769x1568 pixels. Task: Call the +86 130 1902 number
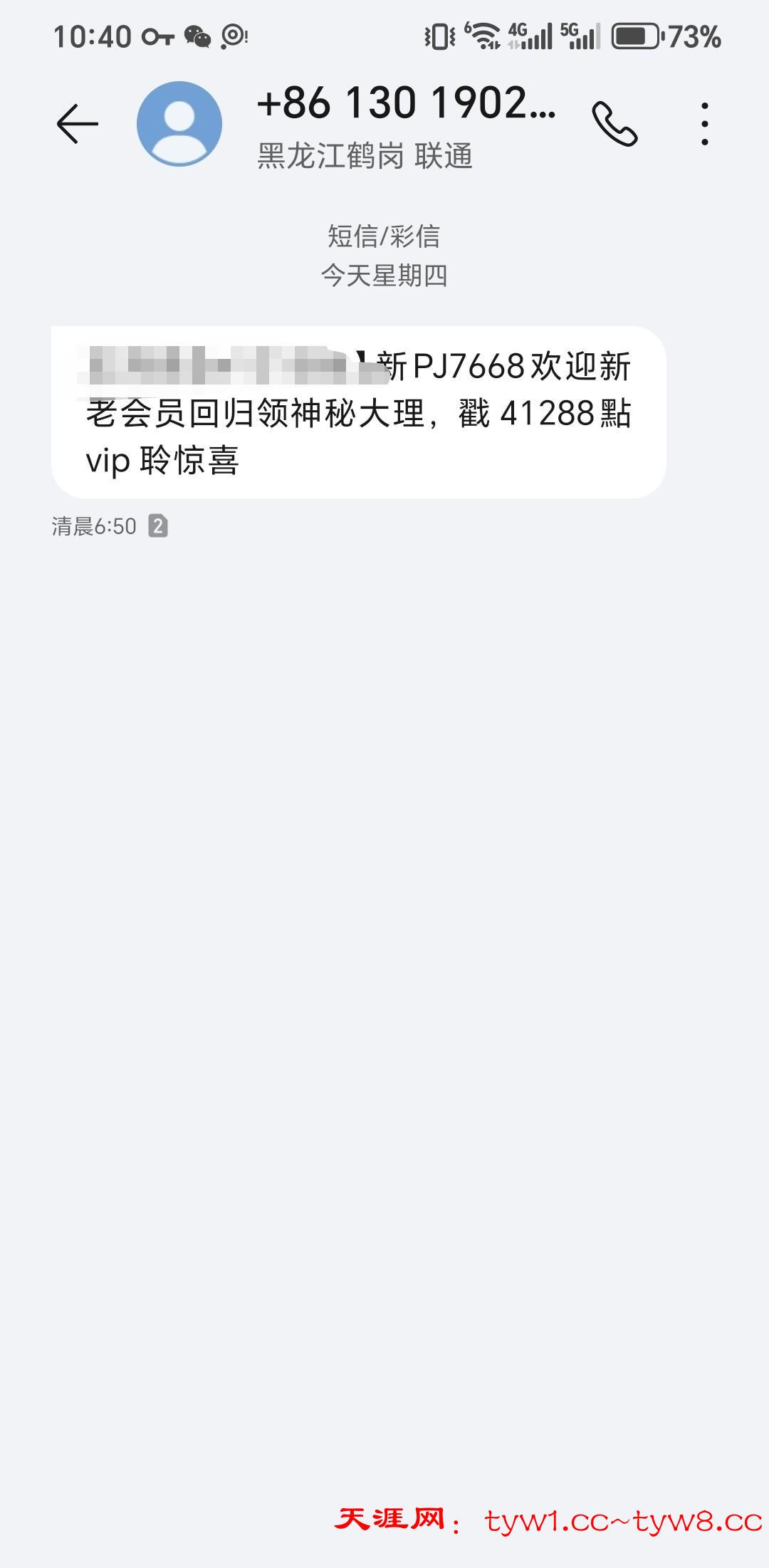coord(614,124)
